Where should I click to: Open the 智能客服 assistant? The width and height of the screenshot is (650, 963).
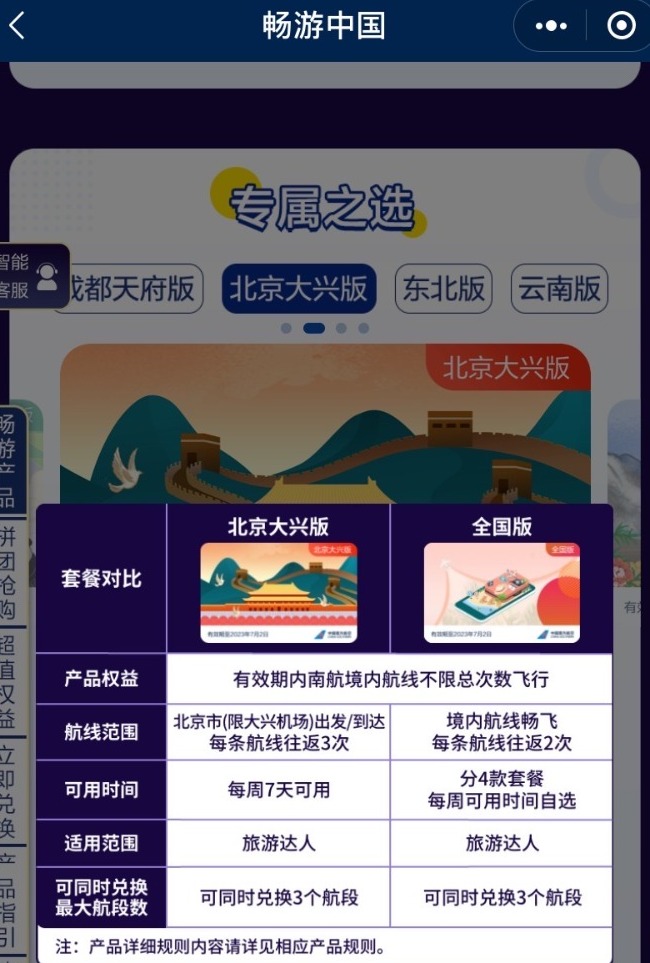pos(33,276)
